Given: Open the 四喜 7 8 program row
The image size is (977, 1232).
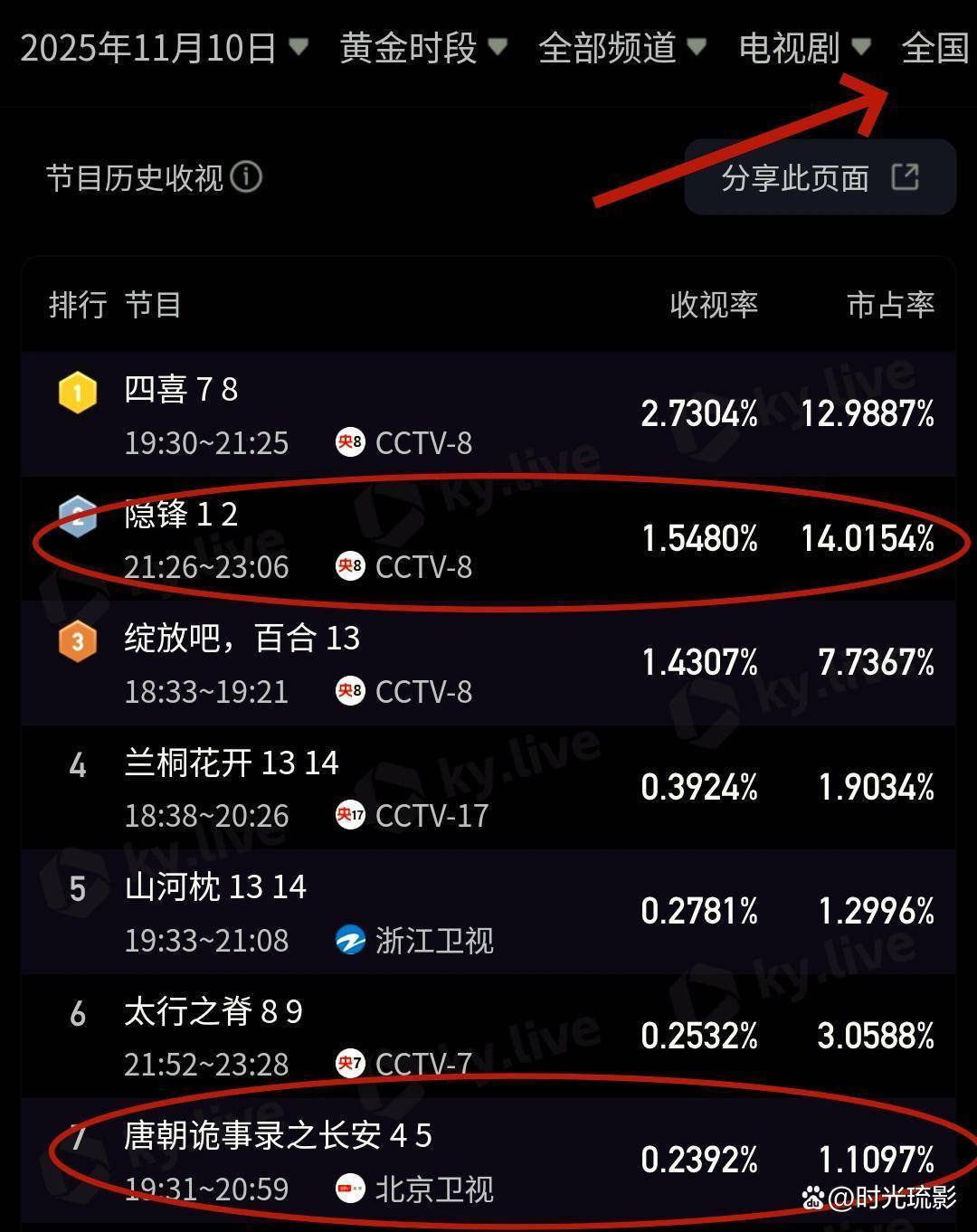Looking at the screenshot, I should (x=488, y=414).
